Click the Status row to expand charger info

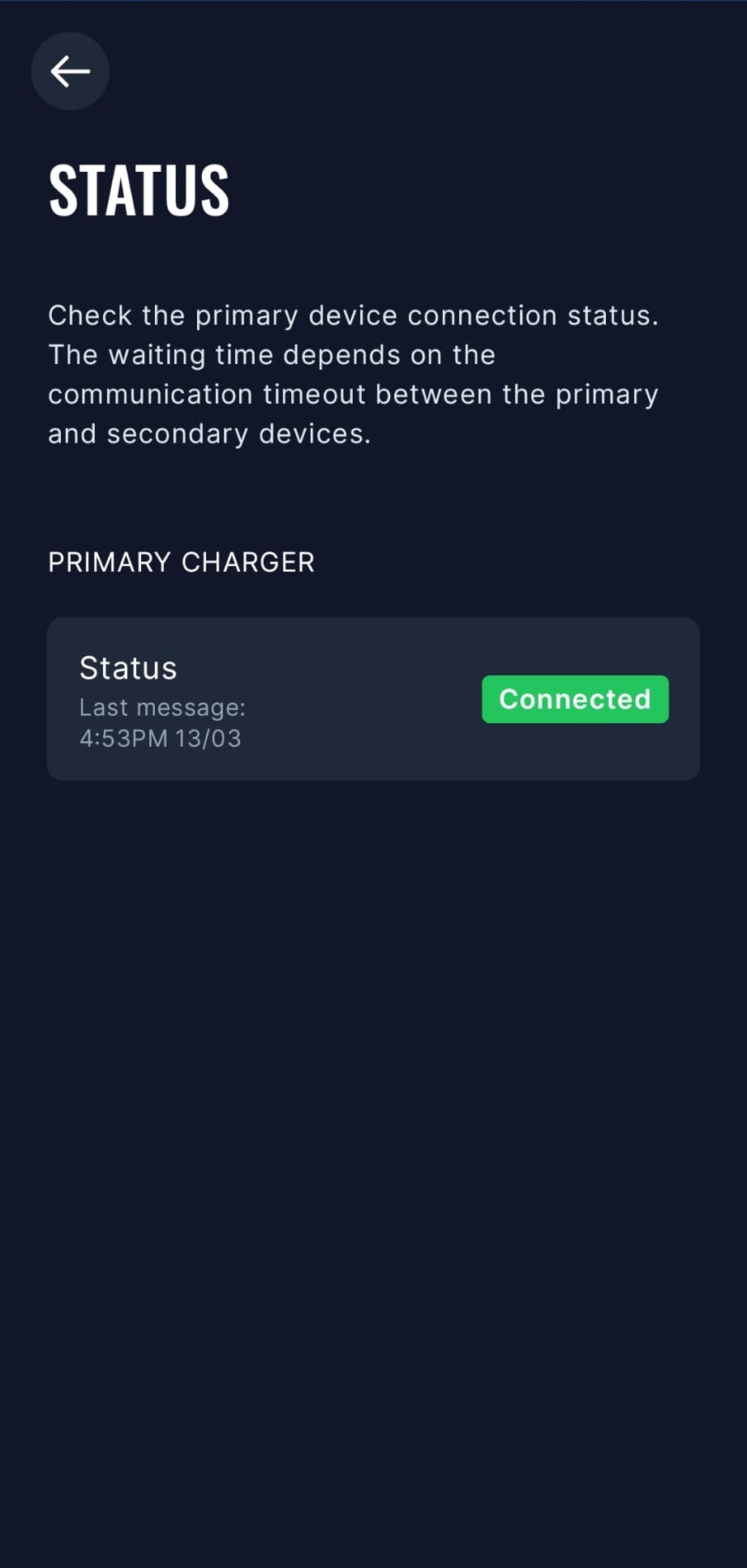373,698
